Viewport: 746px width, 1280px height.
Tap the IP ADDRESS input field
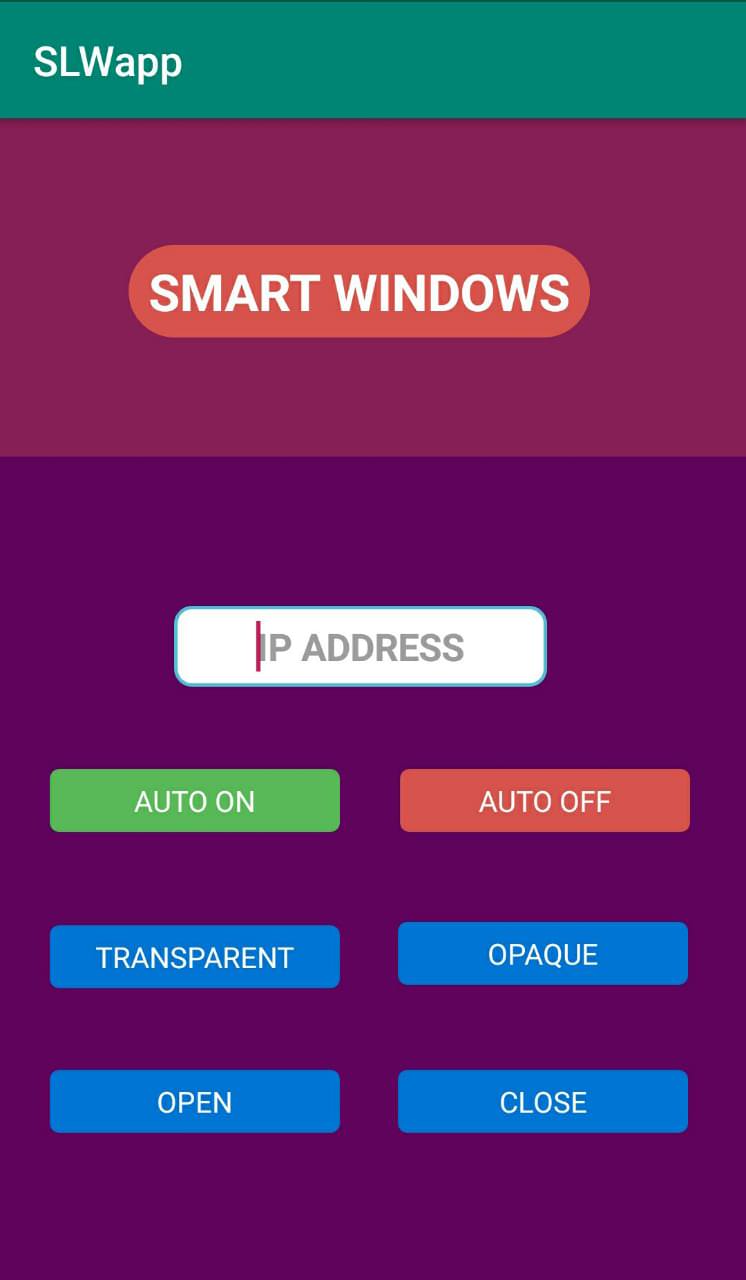coord(360,646)
